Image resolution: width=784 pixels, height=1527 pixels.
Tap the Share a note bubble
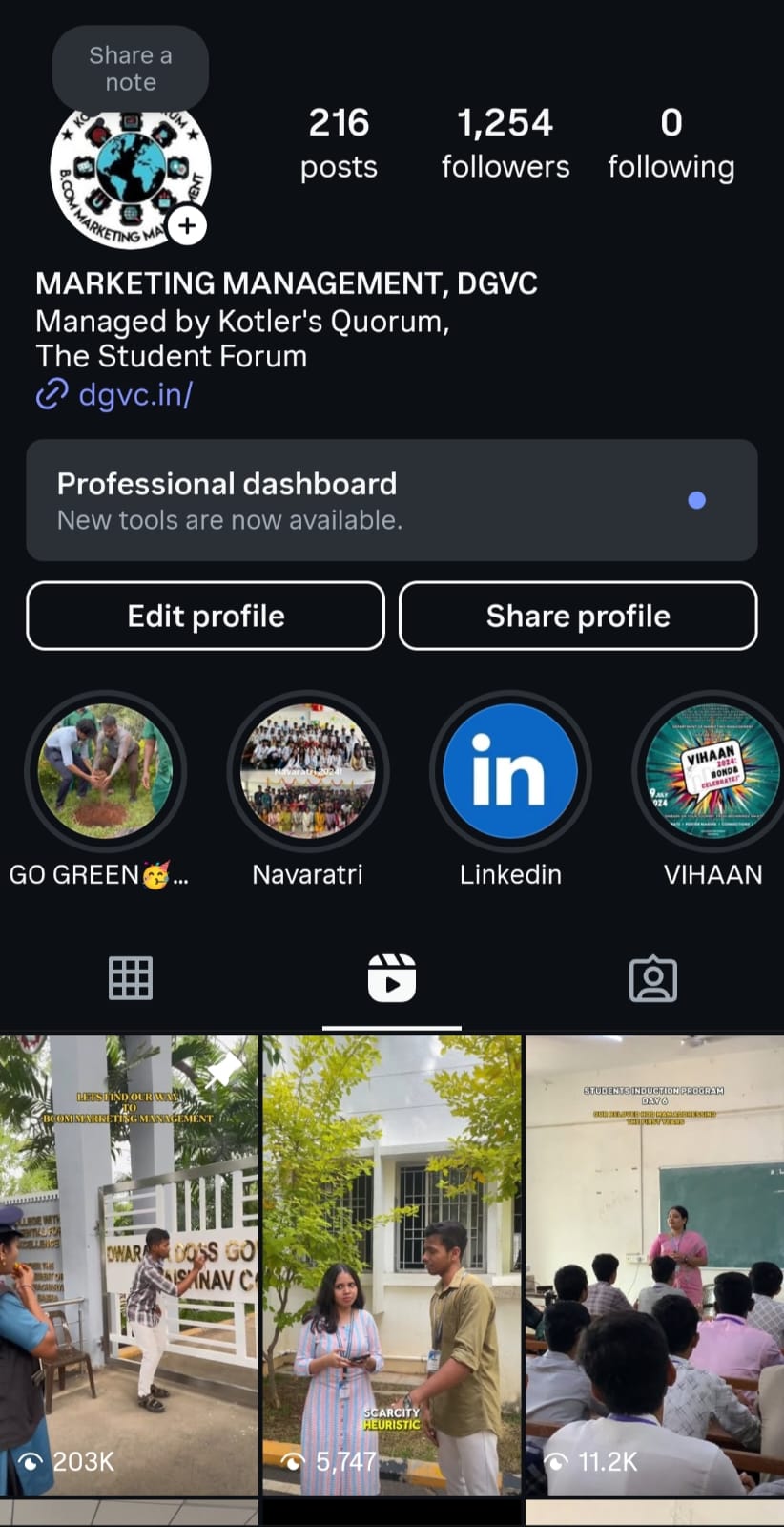tap(131, 69)
